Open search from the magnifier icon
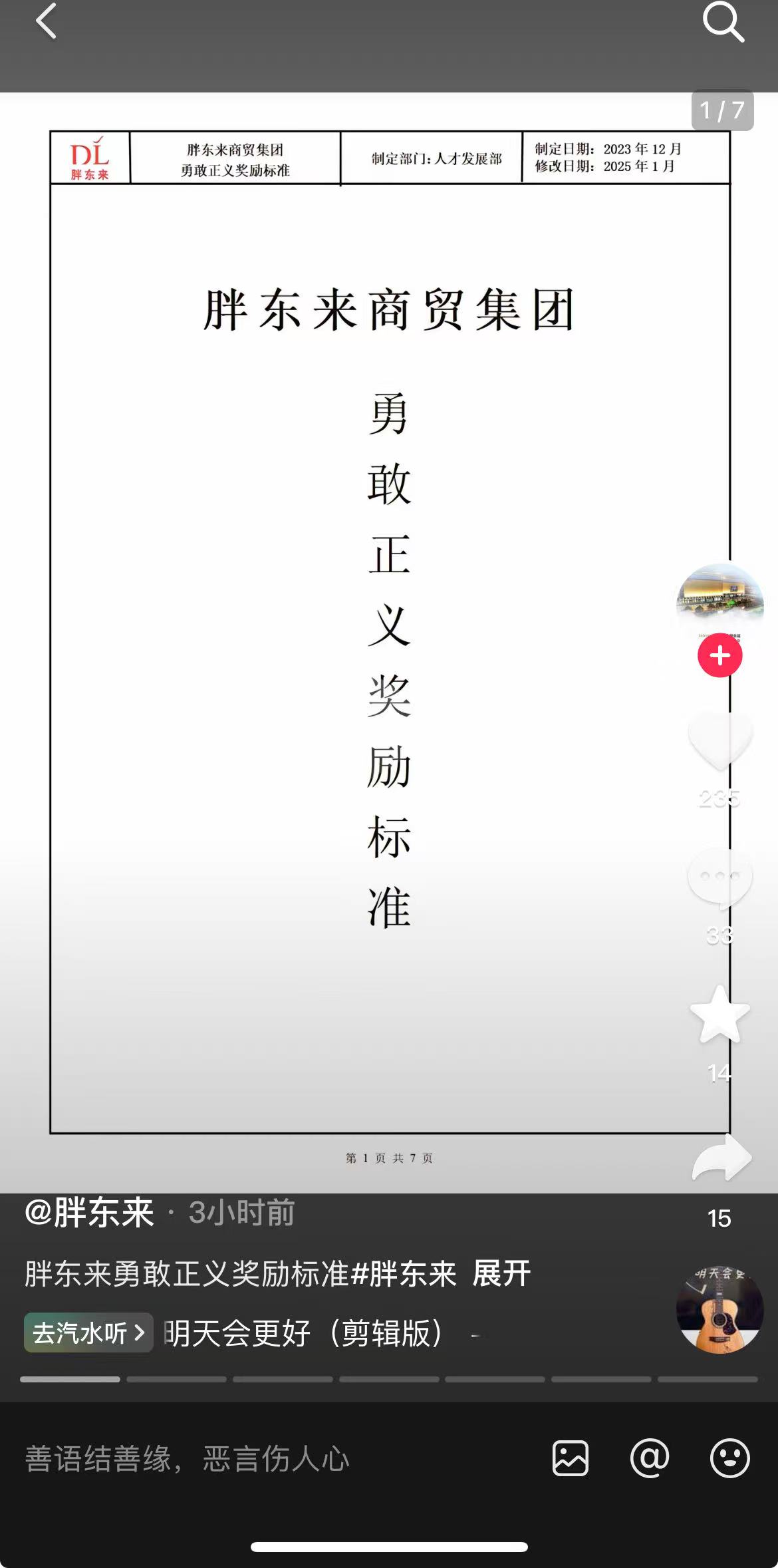The height and width of the screenshot is (1568, 778). point(723,22)
